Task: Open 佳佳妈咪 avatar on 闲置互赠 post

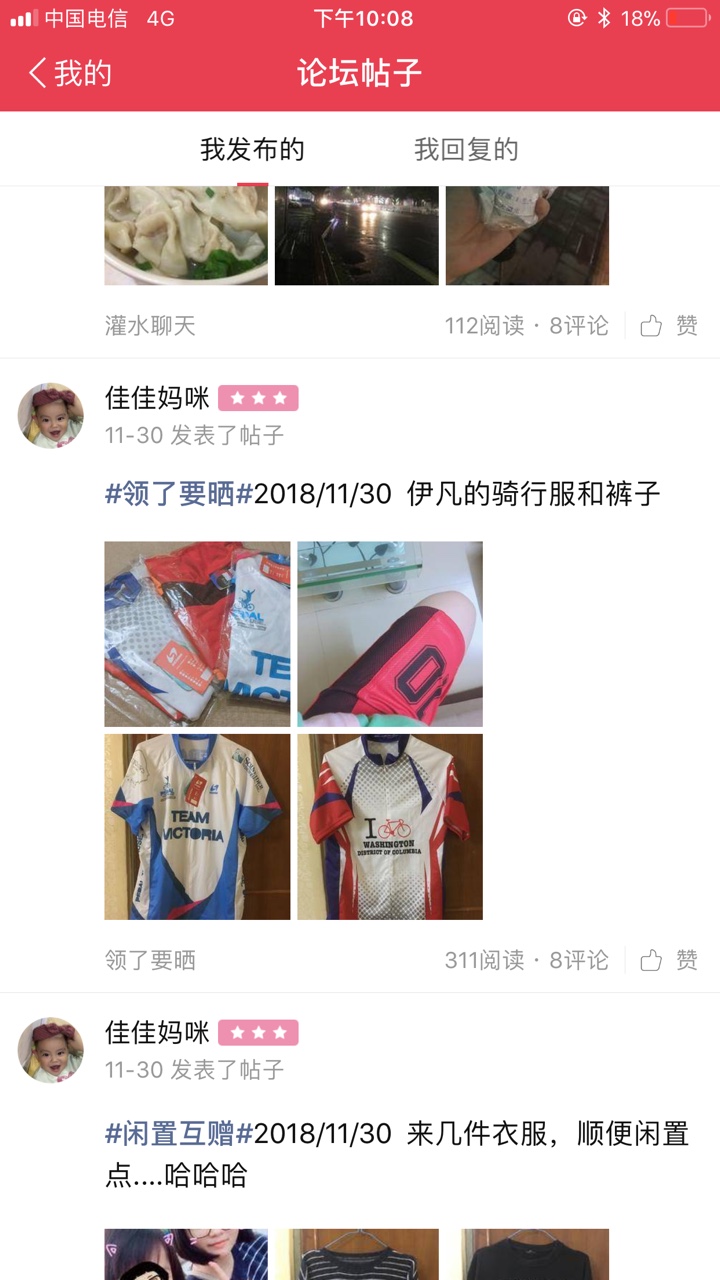Action: tap(51, 1050)
